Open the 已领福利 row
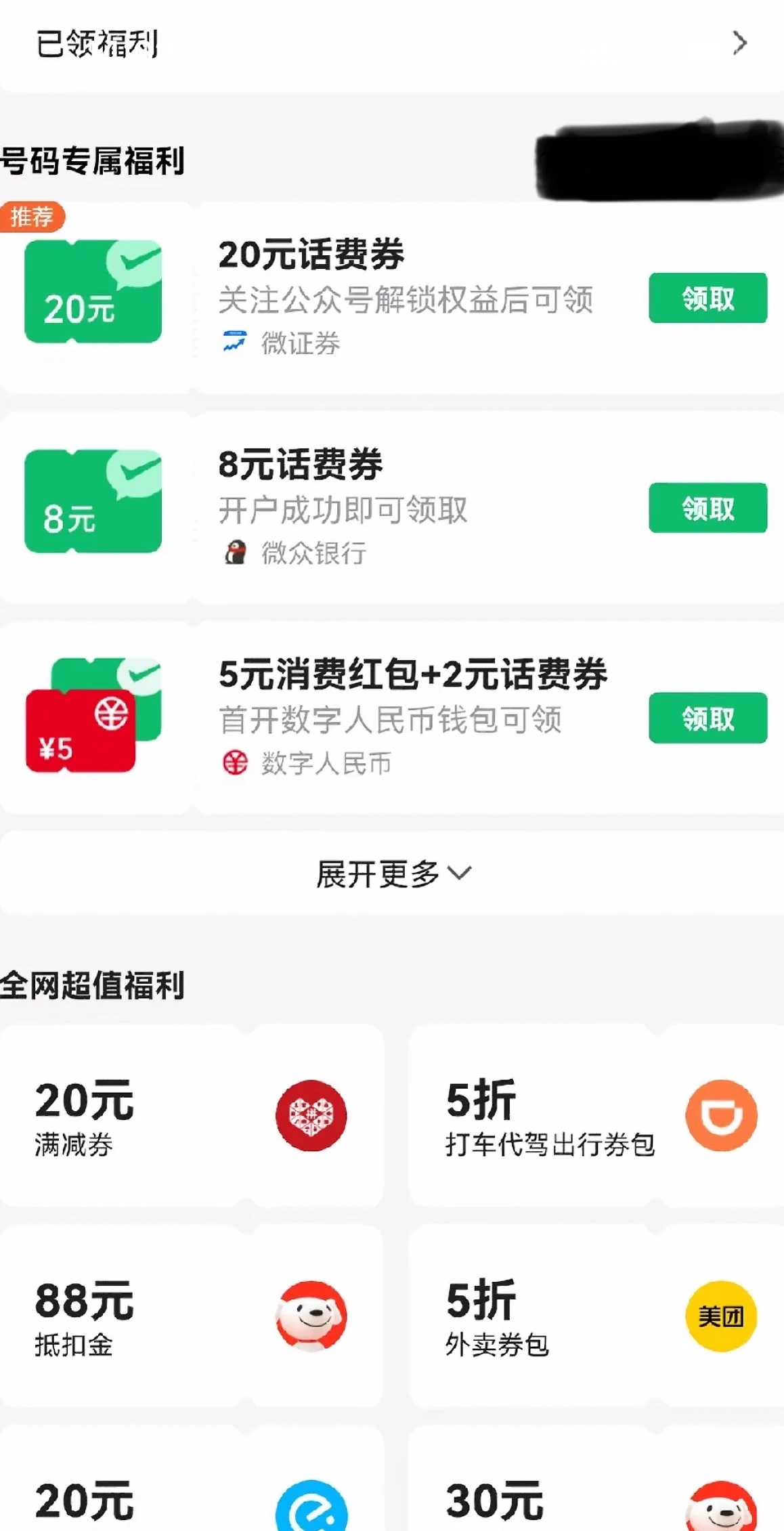This screenshot has width=784, height=1531. [391, 43]
